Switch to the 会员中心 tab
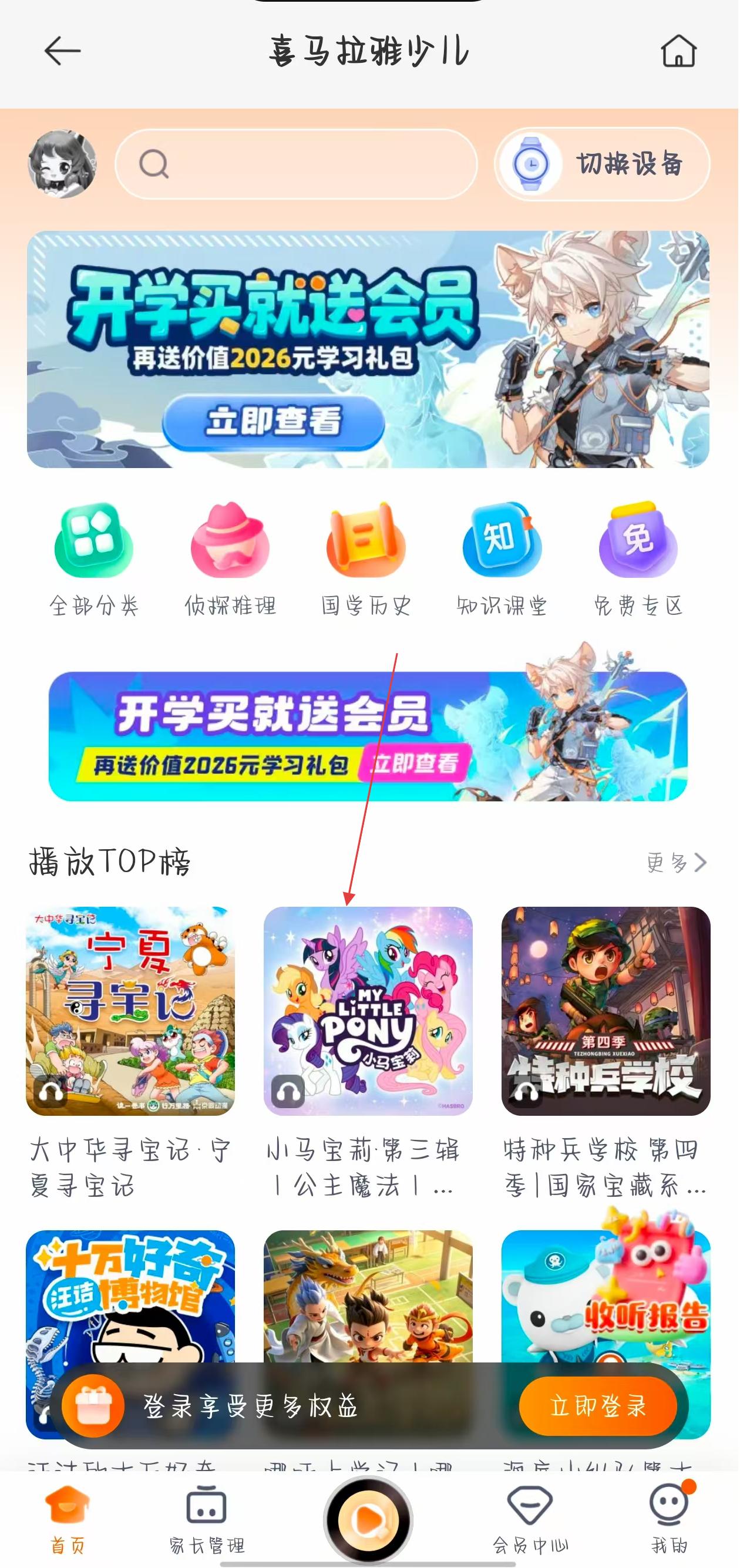The width and height of the screenshot is (740, 1568). (530, 1519)
